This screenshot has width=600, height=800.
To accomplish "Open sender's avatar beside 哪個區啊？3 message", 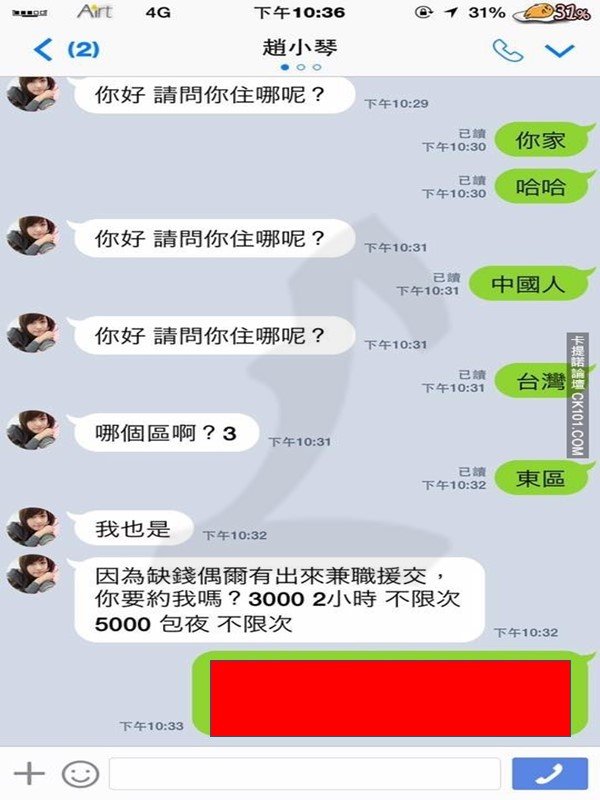I will pyautogui.click(x=32, y=429).
